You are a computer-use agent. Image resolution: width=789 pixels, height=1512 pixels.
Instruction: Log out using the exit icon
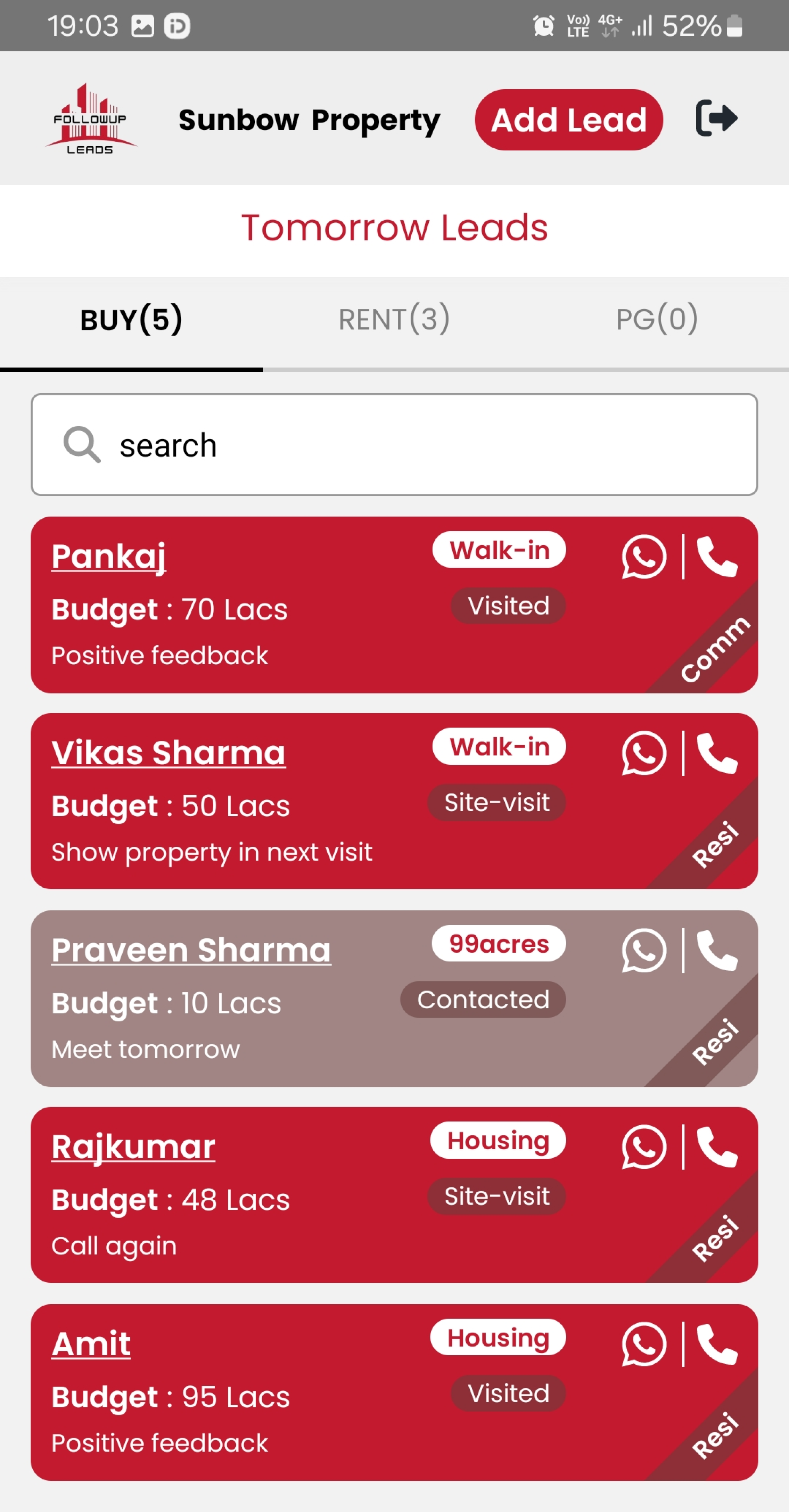click(x=716, y=119)
